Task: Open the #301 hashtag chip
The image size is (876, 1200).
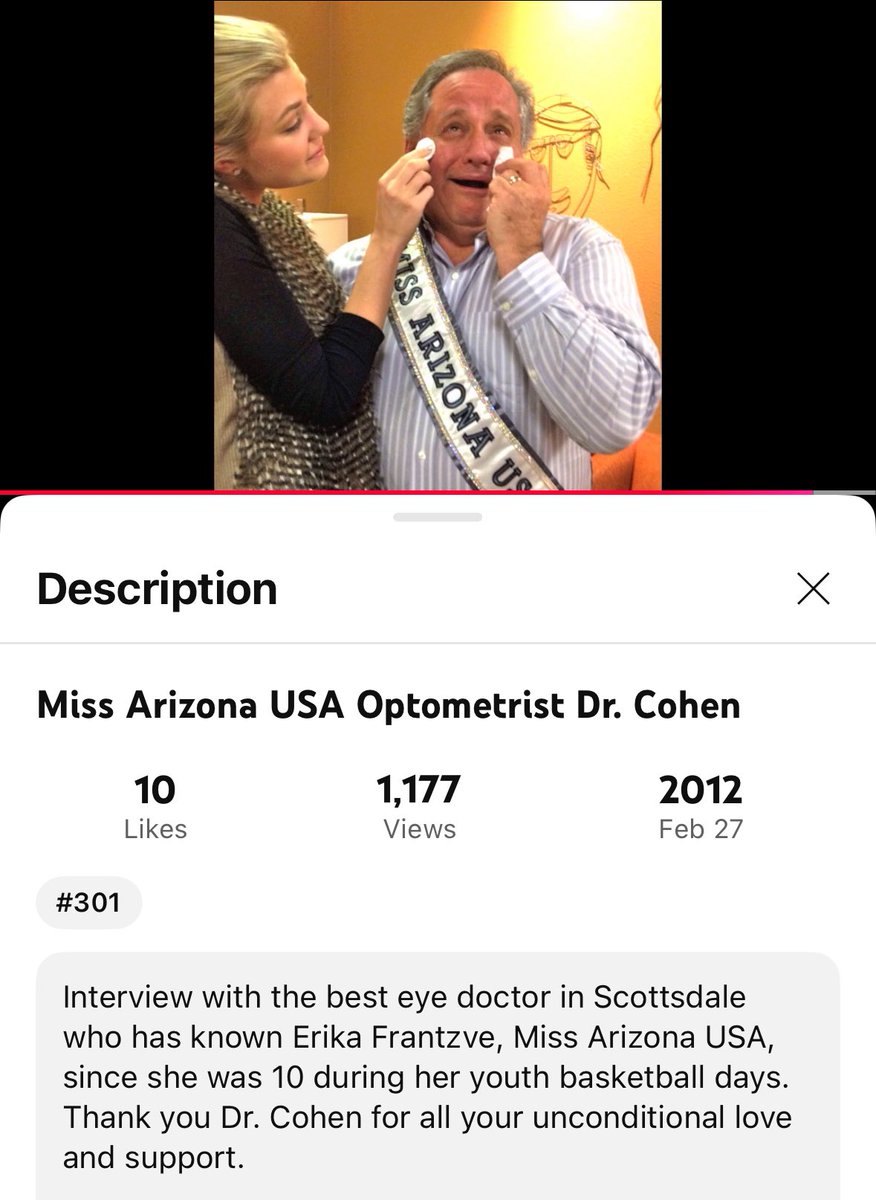Action: click(89, 903)
